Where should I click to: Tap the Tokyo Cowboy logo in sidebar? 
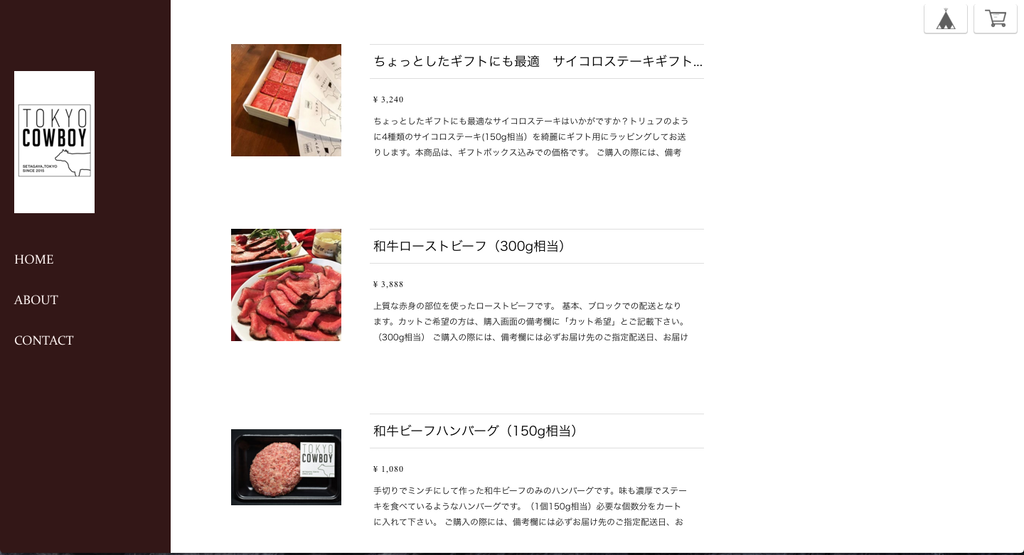(x=55, y=142)
